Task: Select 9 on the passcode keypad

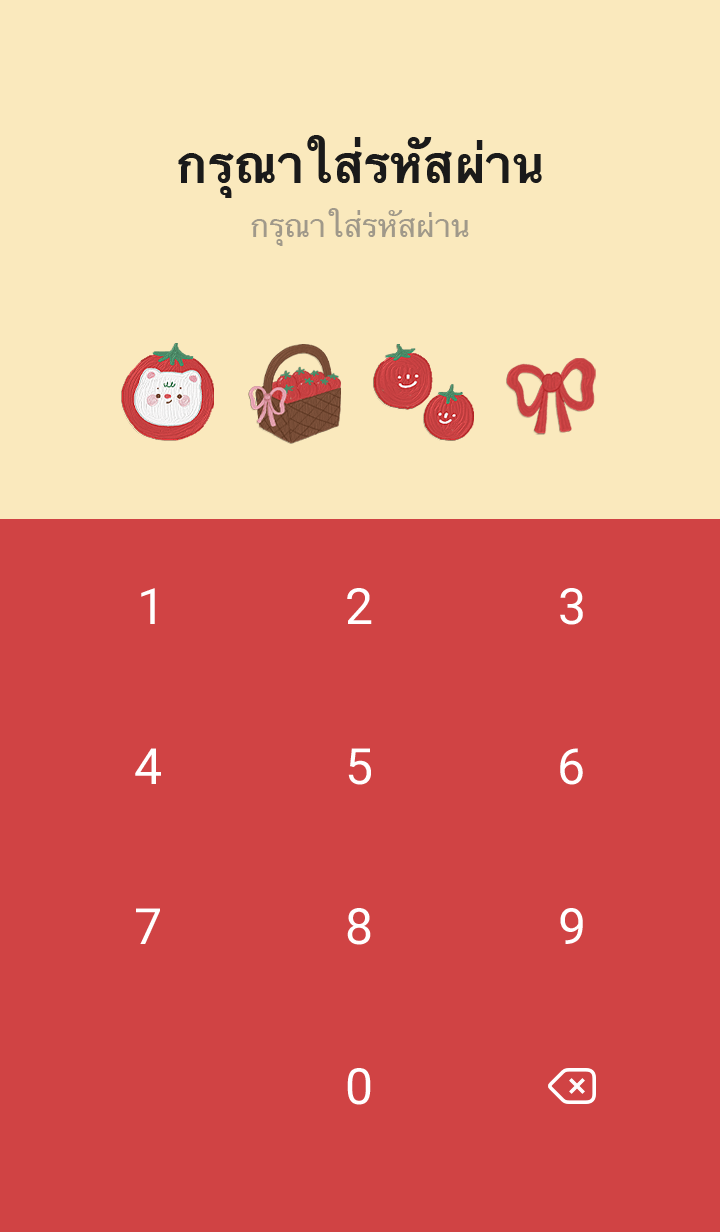Action: click(x=571, y=927)
